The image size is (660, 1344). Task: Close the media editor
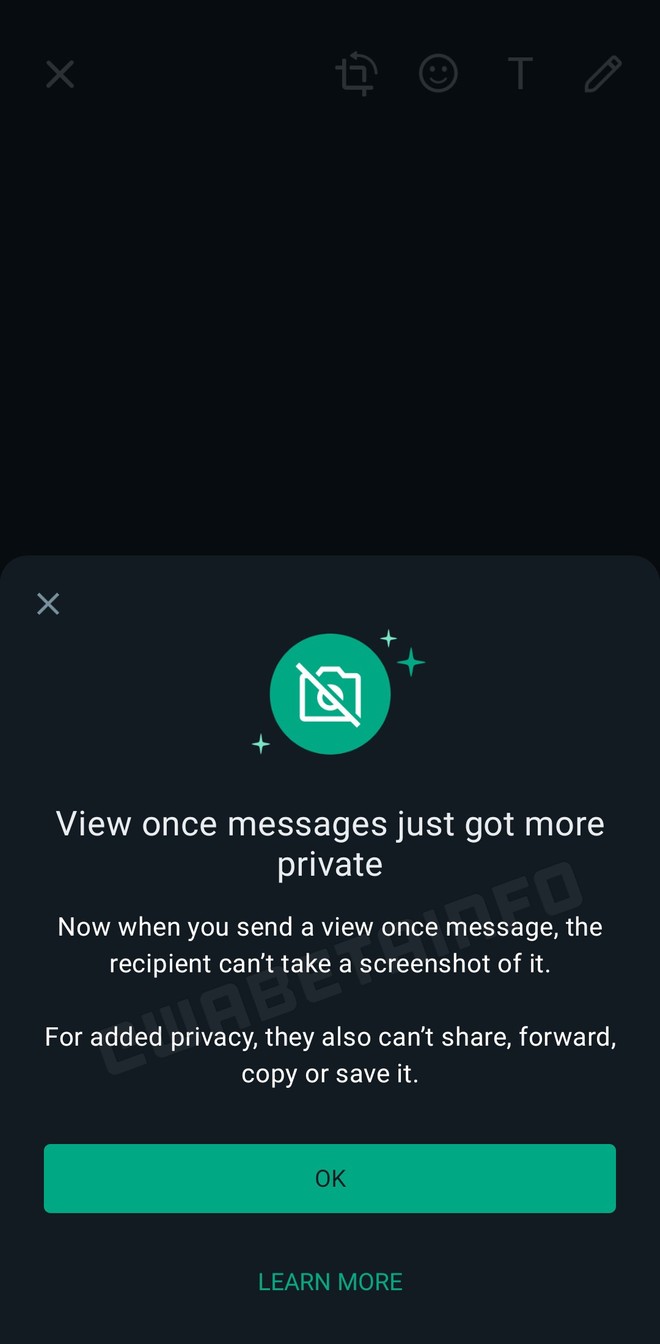tap(60, 74)
